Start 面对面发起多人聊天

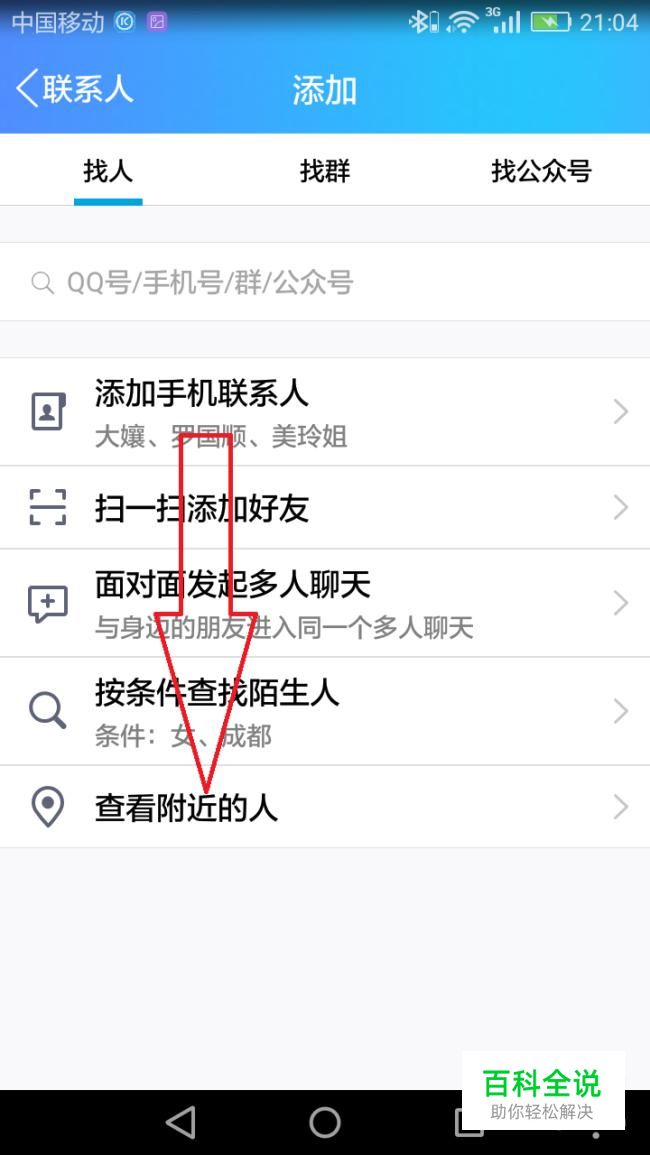click(325, 603)
